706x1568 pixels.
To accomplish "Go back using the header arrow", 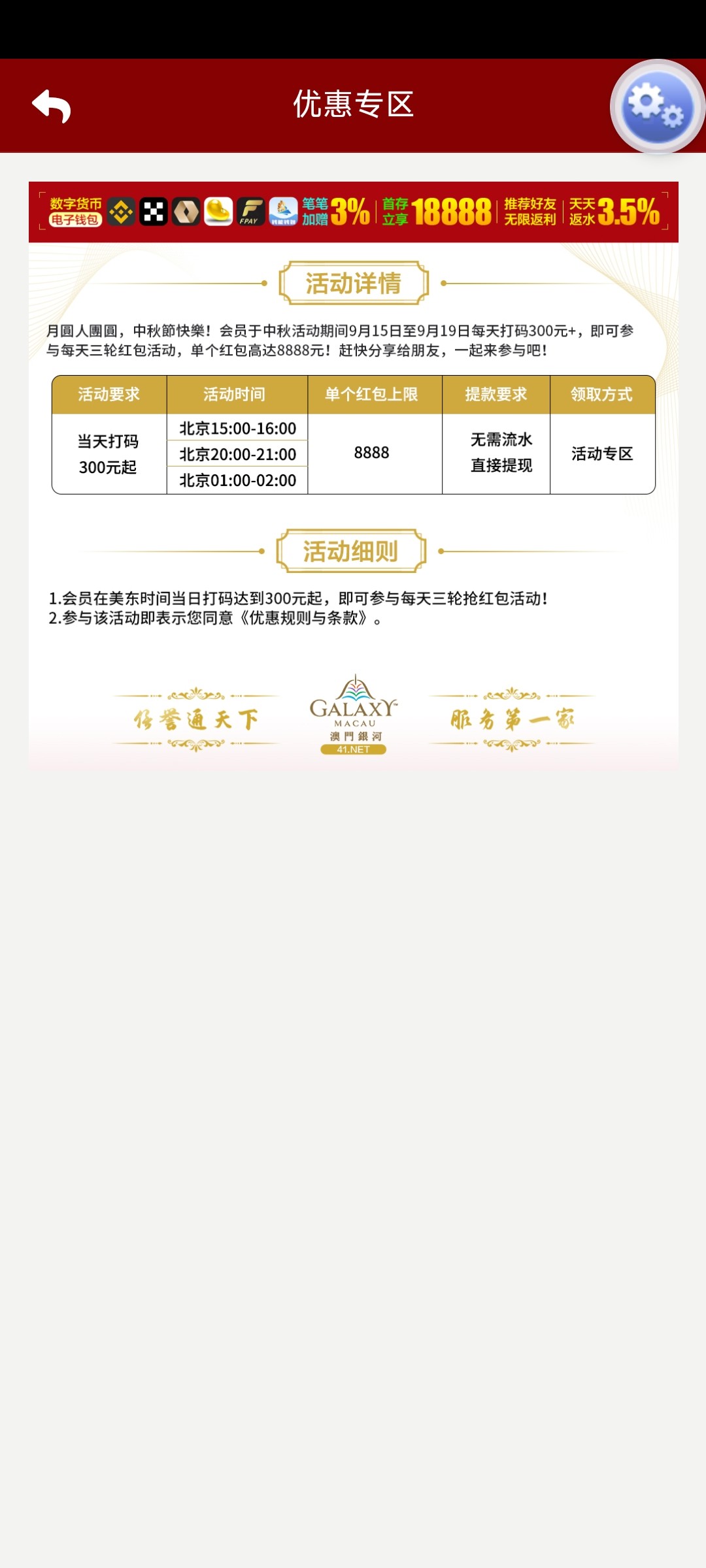I will click(52, 106).
